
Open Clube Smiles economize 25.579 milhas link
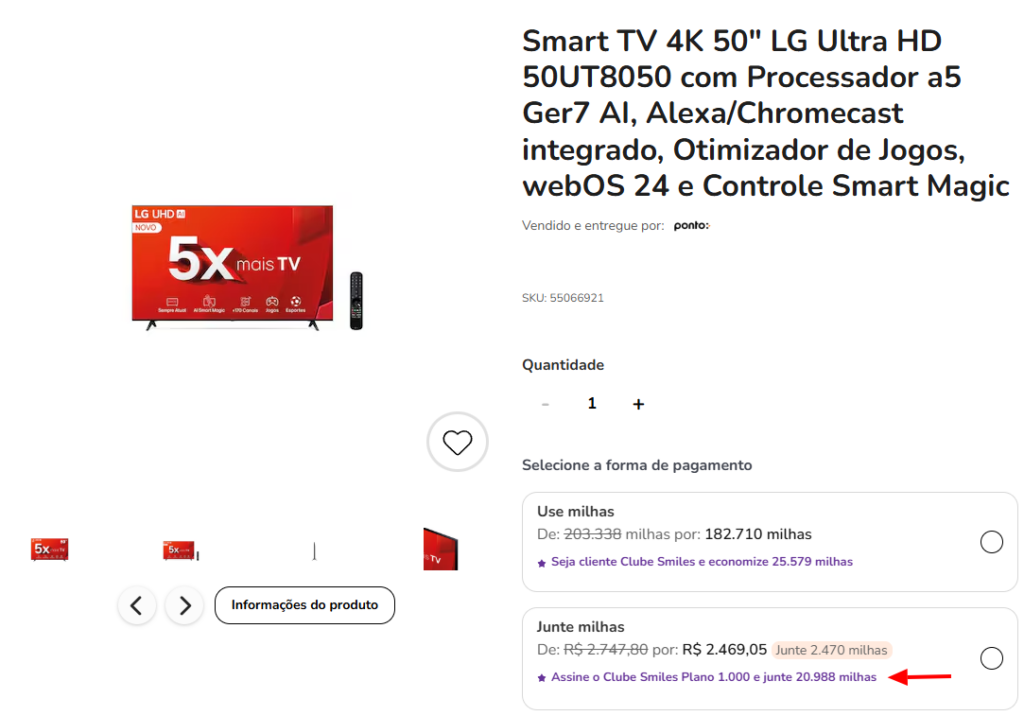[x=701, y=562]
